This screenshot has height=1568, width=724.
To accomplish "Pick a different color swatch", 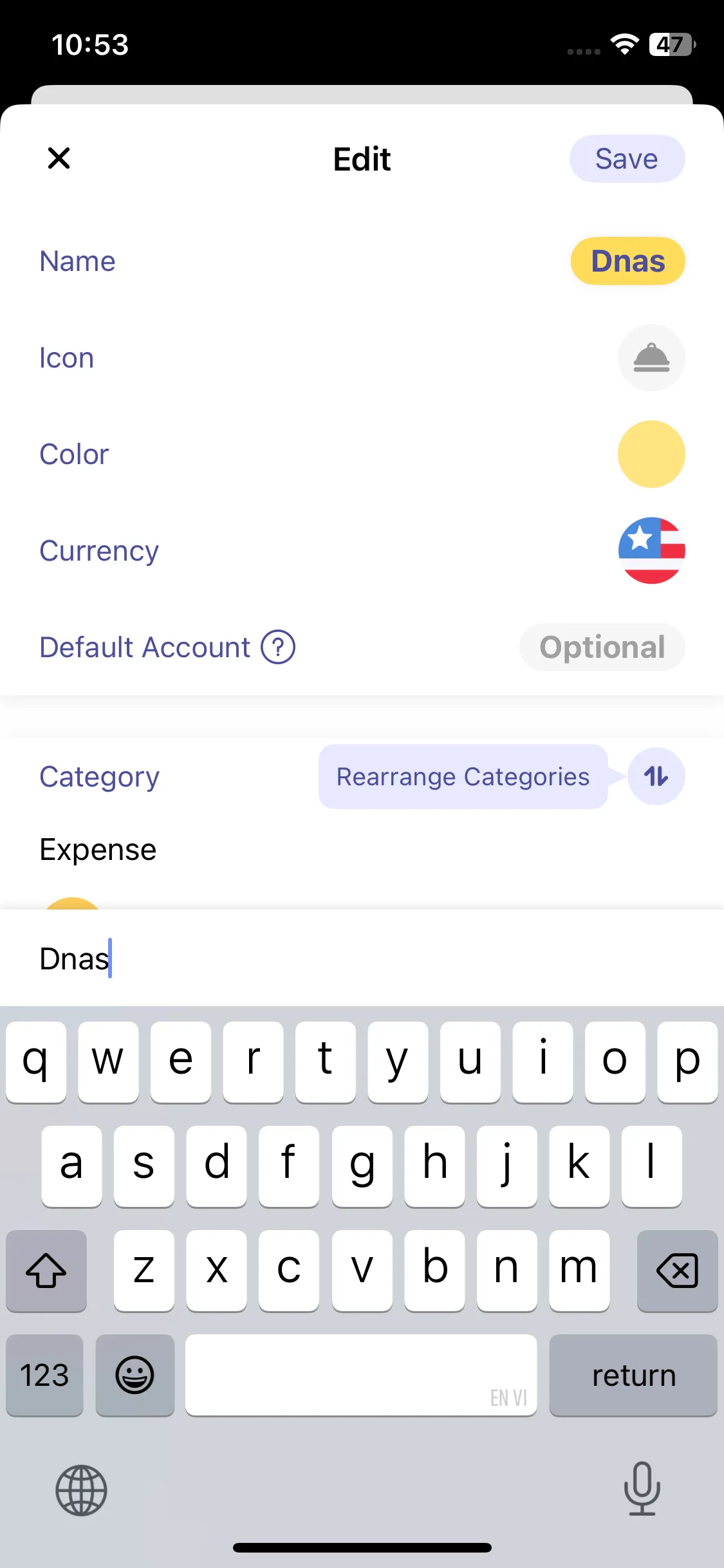I will 651,454.
